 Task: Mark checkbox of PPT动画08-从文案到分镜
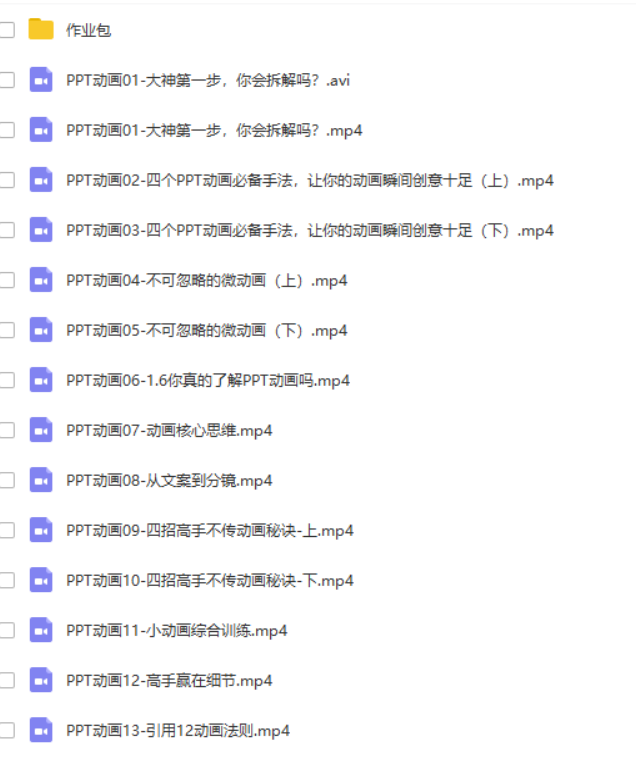(7, 480)
